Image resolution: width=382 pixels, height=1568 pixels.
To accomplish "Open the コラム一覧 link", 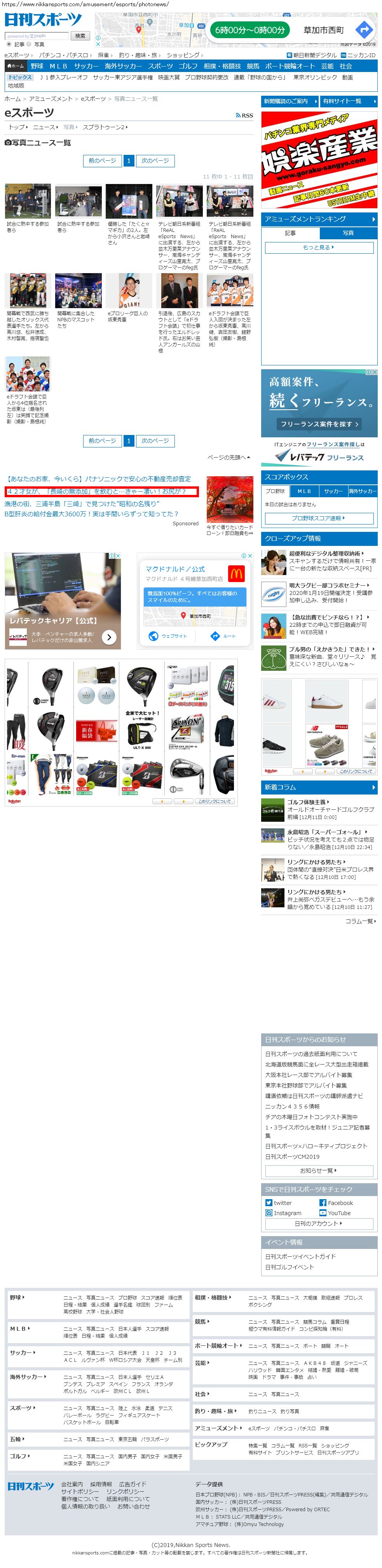I will 360,921.
